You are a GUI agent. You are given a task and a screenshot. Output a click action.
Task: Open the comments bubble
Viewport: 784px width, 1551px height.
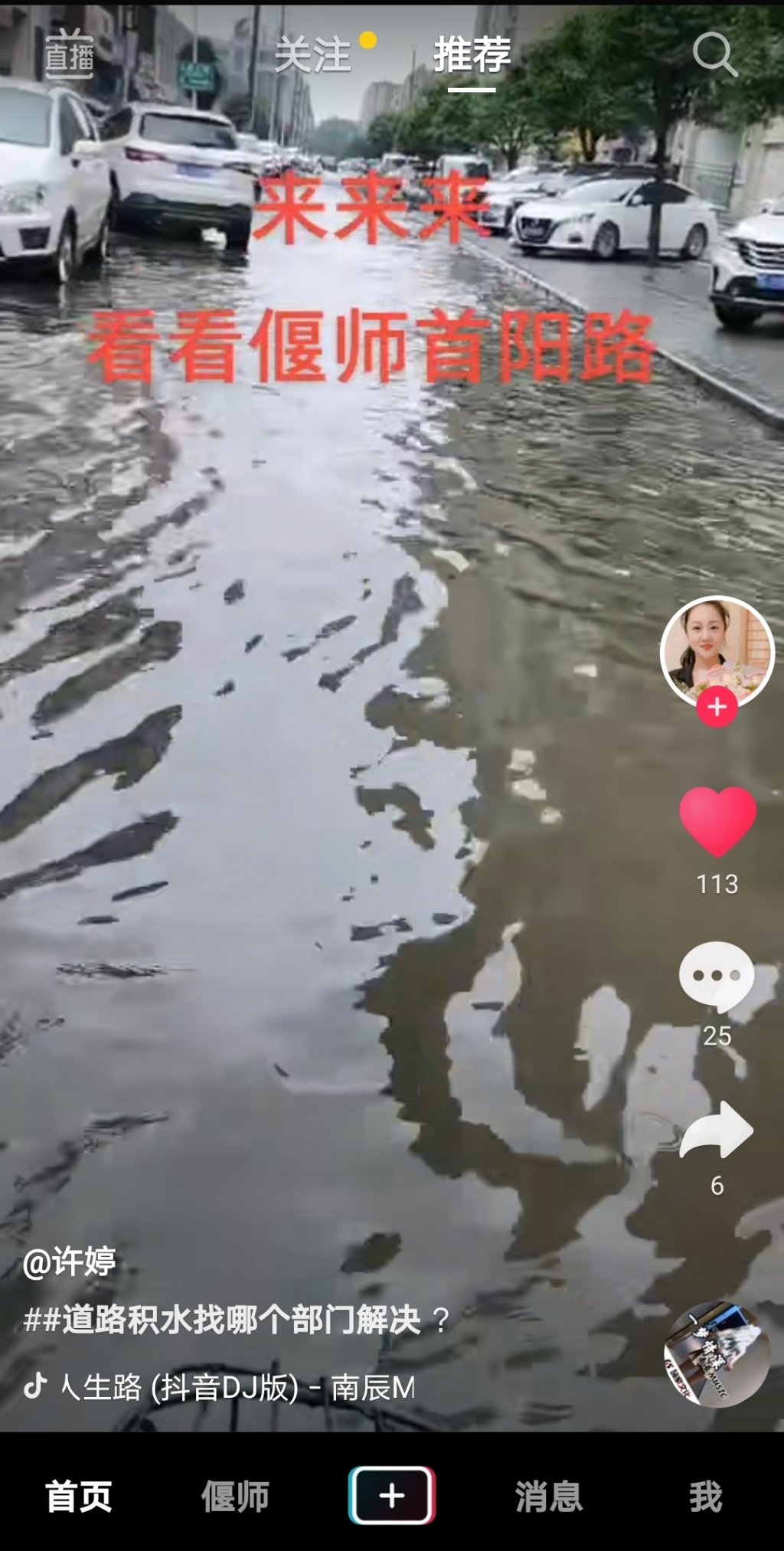(x=717, y=977)
